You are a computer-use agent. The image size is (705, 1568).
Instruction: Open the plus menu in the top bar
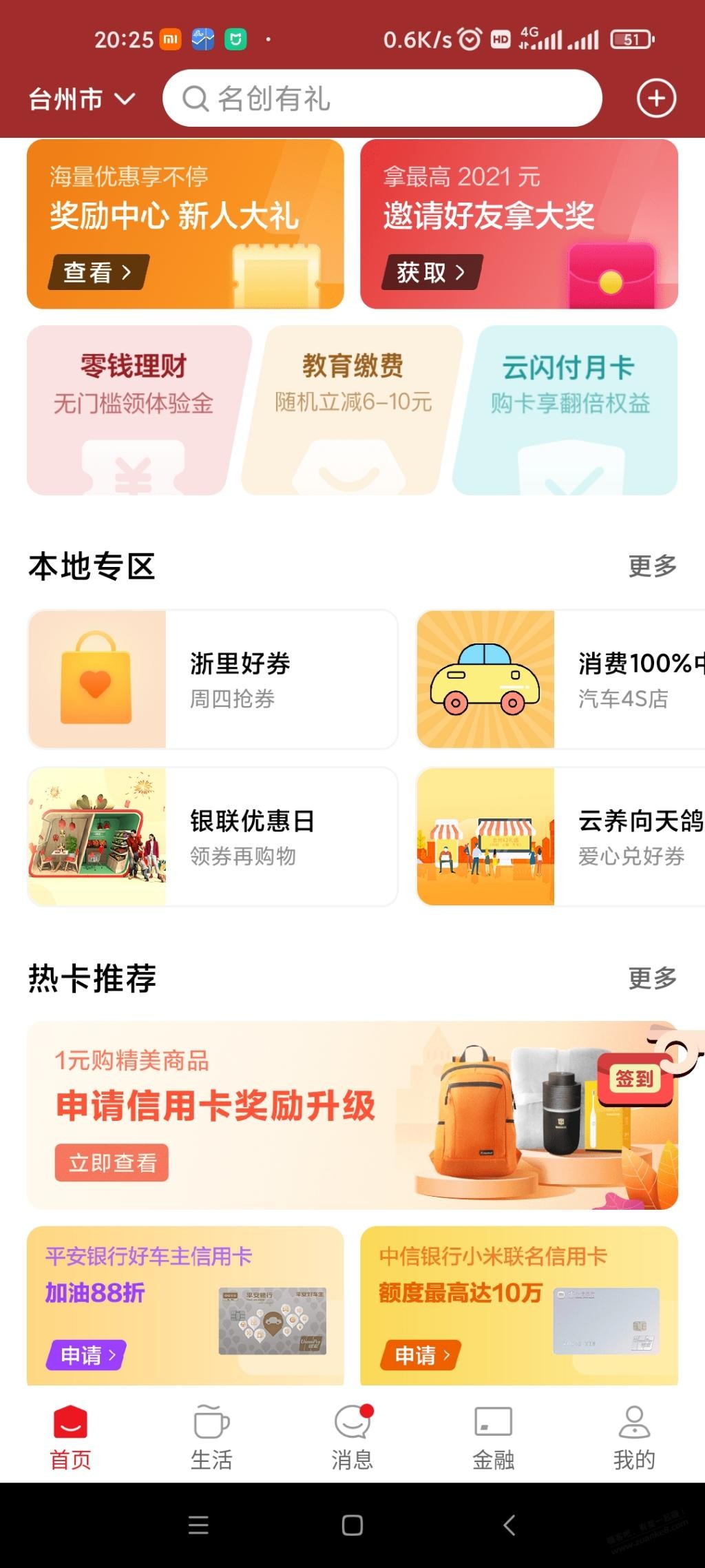(656, 99)
